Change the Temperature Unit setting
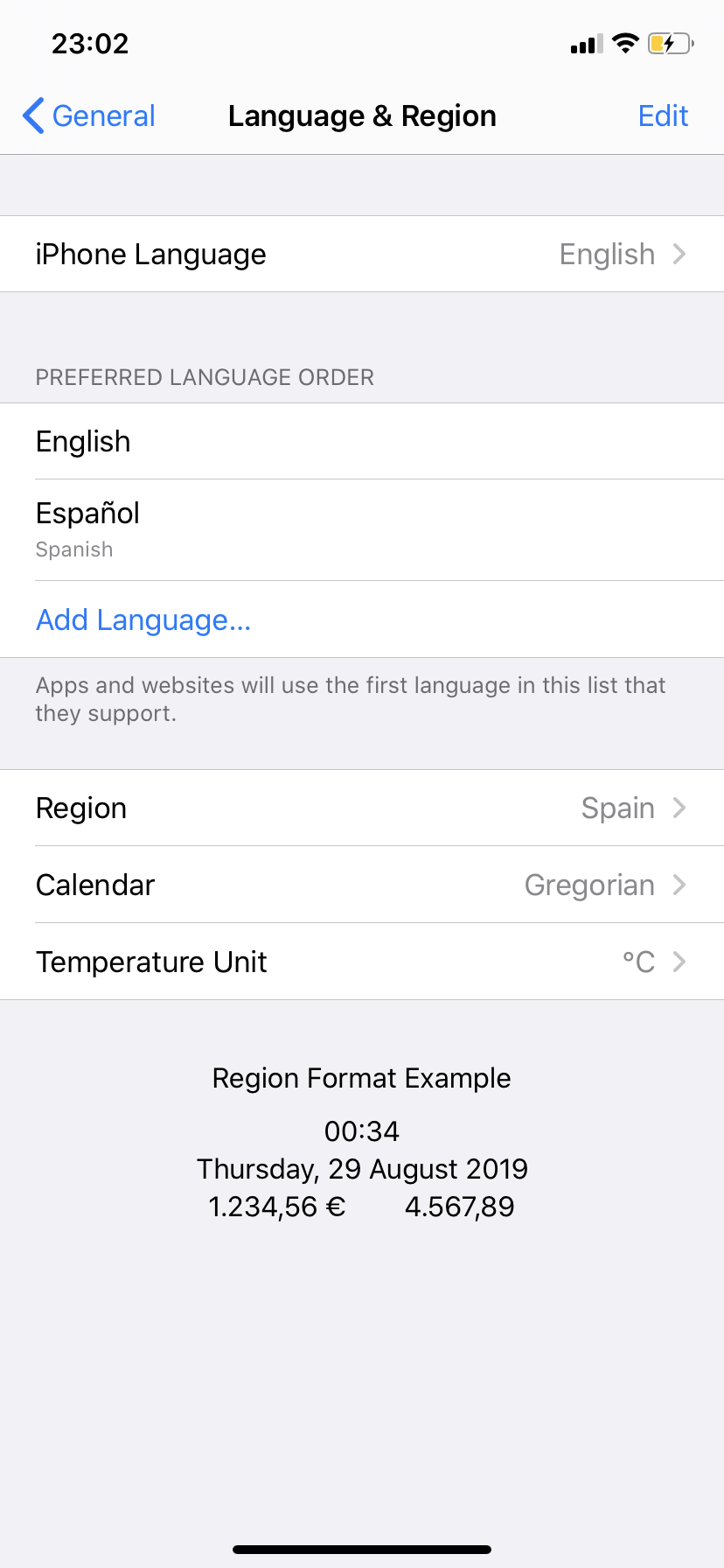 362,962
